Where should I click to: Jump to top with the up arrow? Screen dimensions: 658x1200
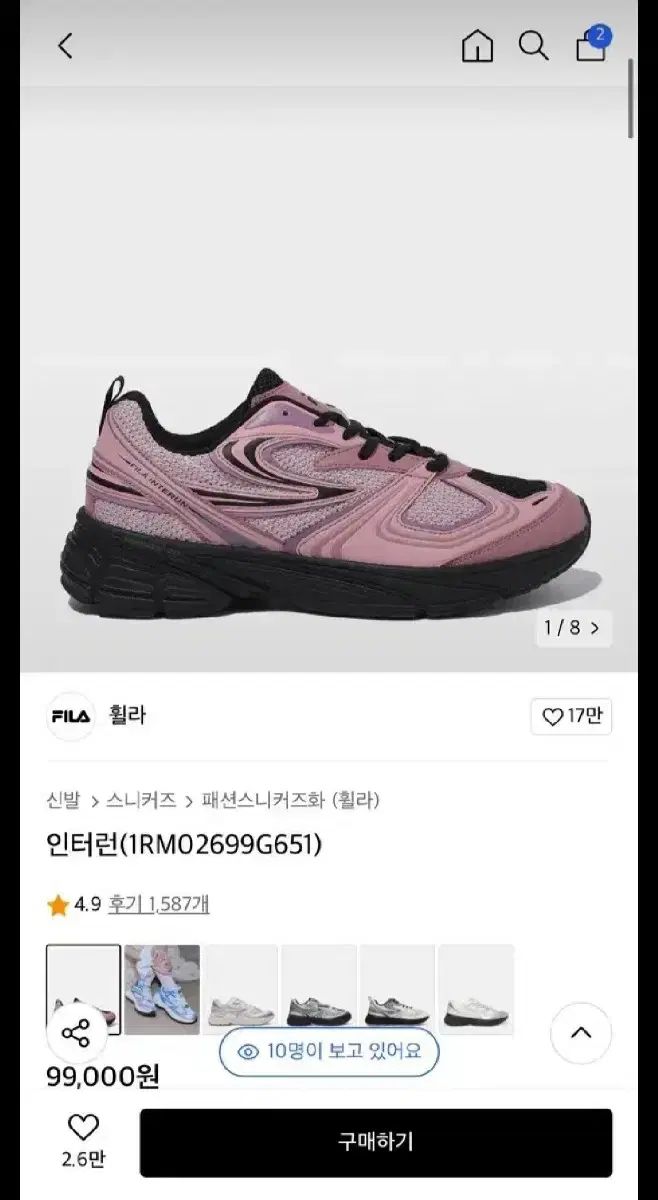pos(581,1033)
